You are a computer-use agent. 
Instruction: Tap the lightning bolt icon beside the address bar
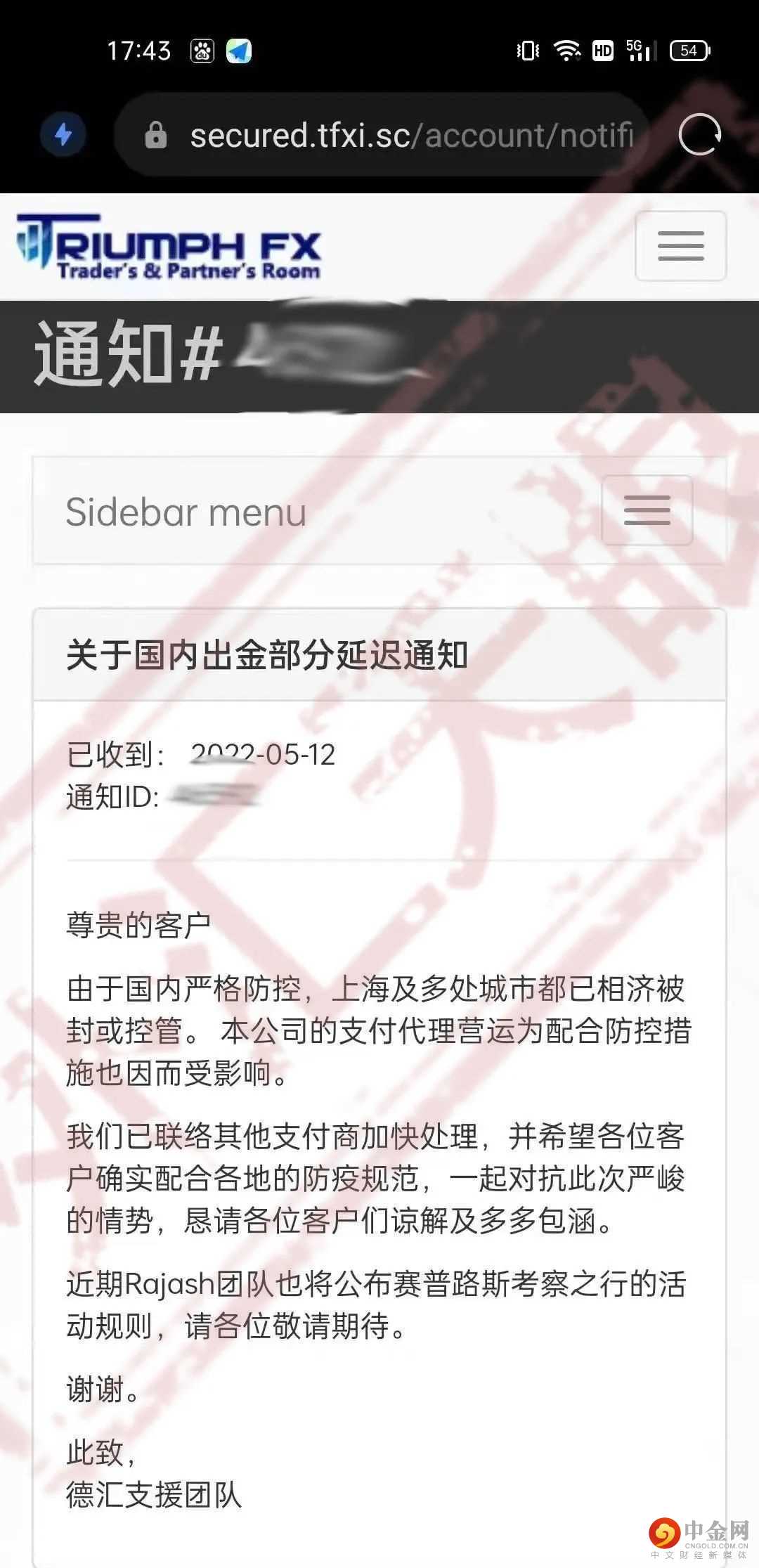click(x=63, y=135)
